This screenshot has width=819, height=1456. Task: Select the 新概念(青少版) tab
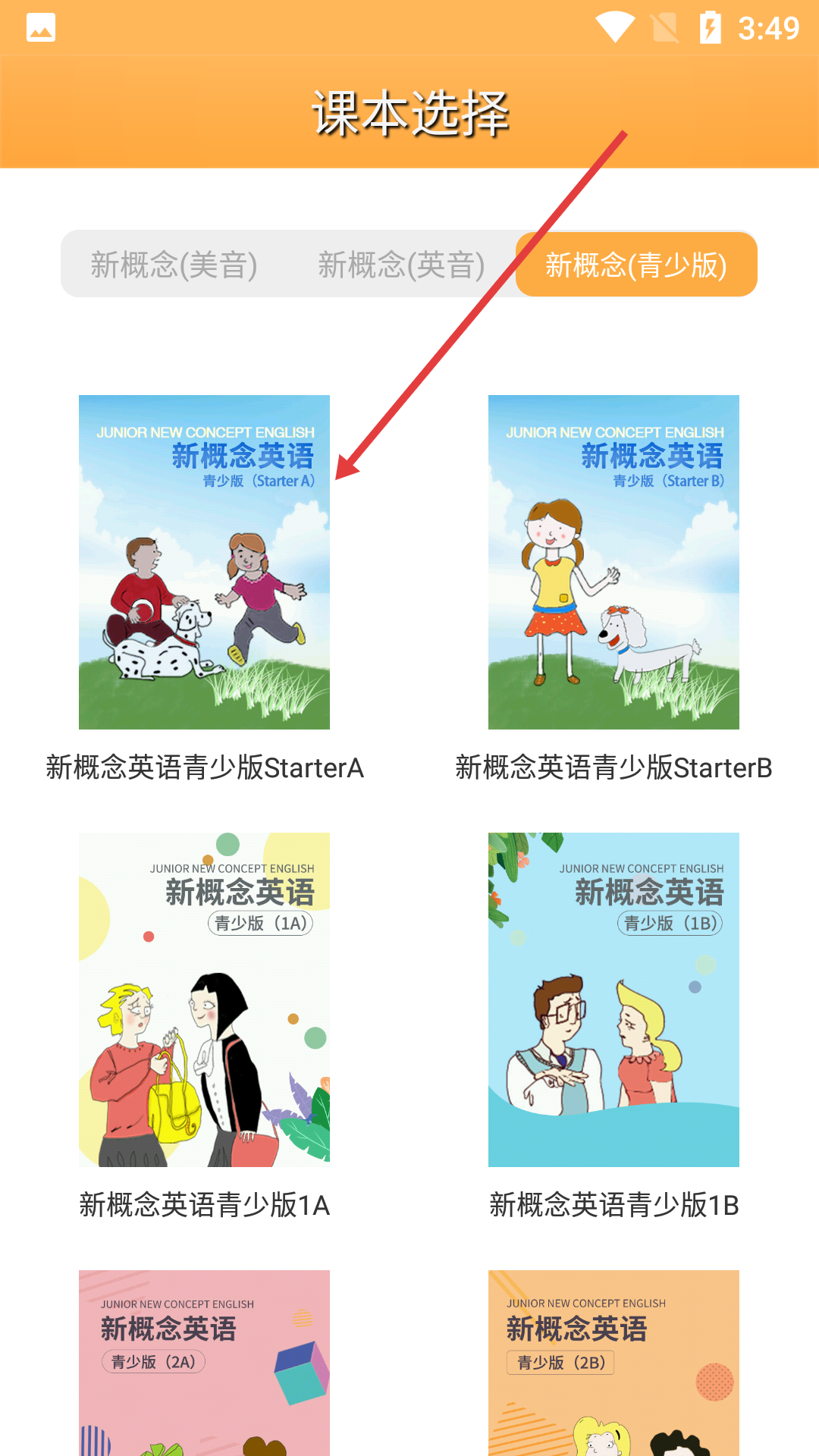(x=636, y=265)
